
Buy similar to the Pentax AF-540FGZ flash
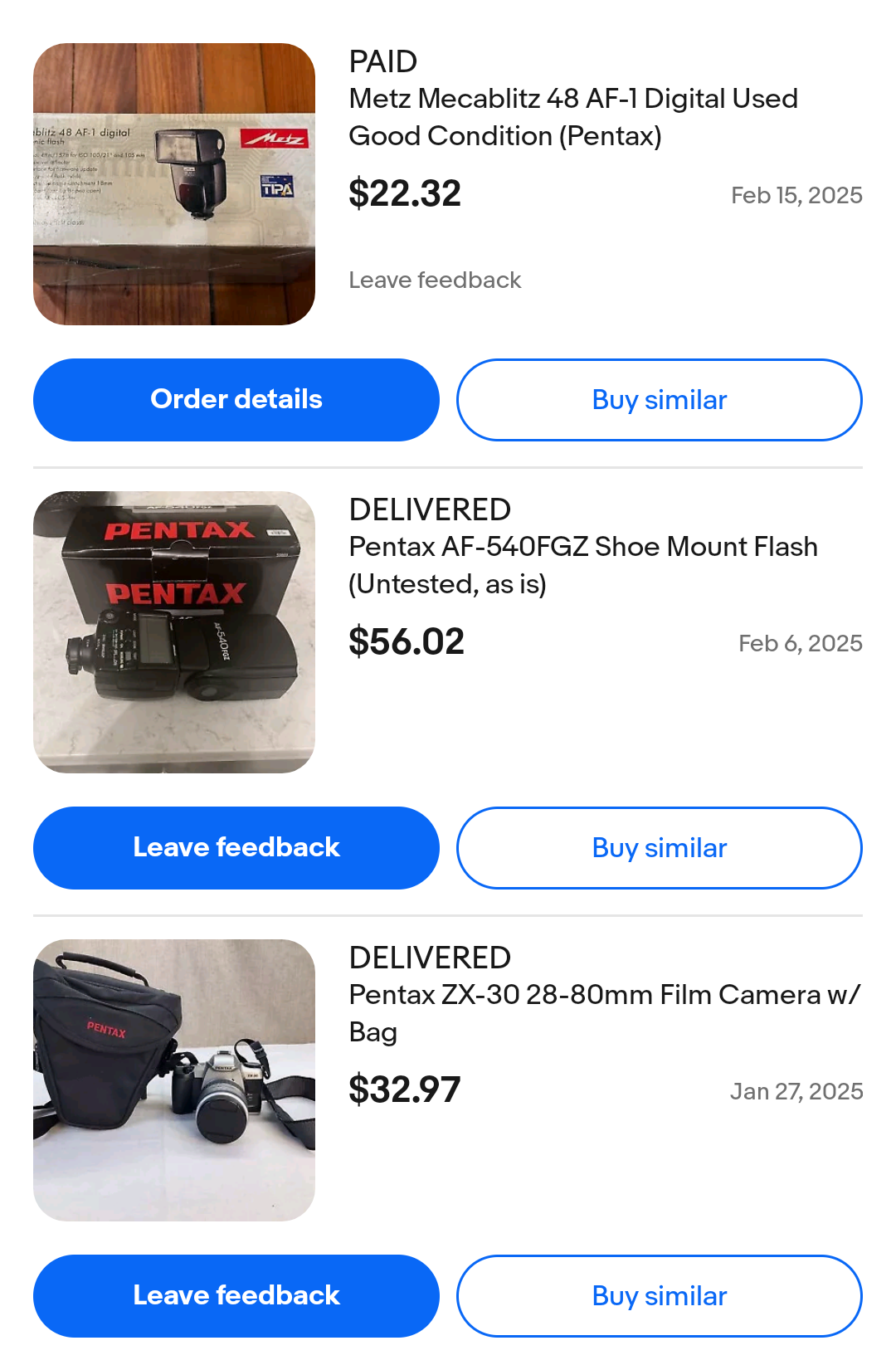(660, 848)
